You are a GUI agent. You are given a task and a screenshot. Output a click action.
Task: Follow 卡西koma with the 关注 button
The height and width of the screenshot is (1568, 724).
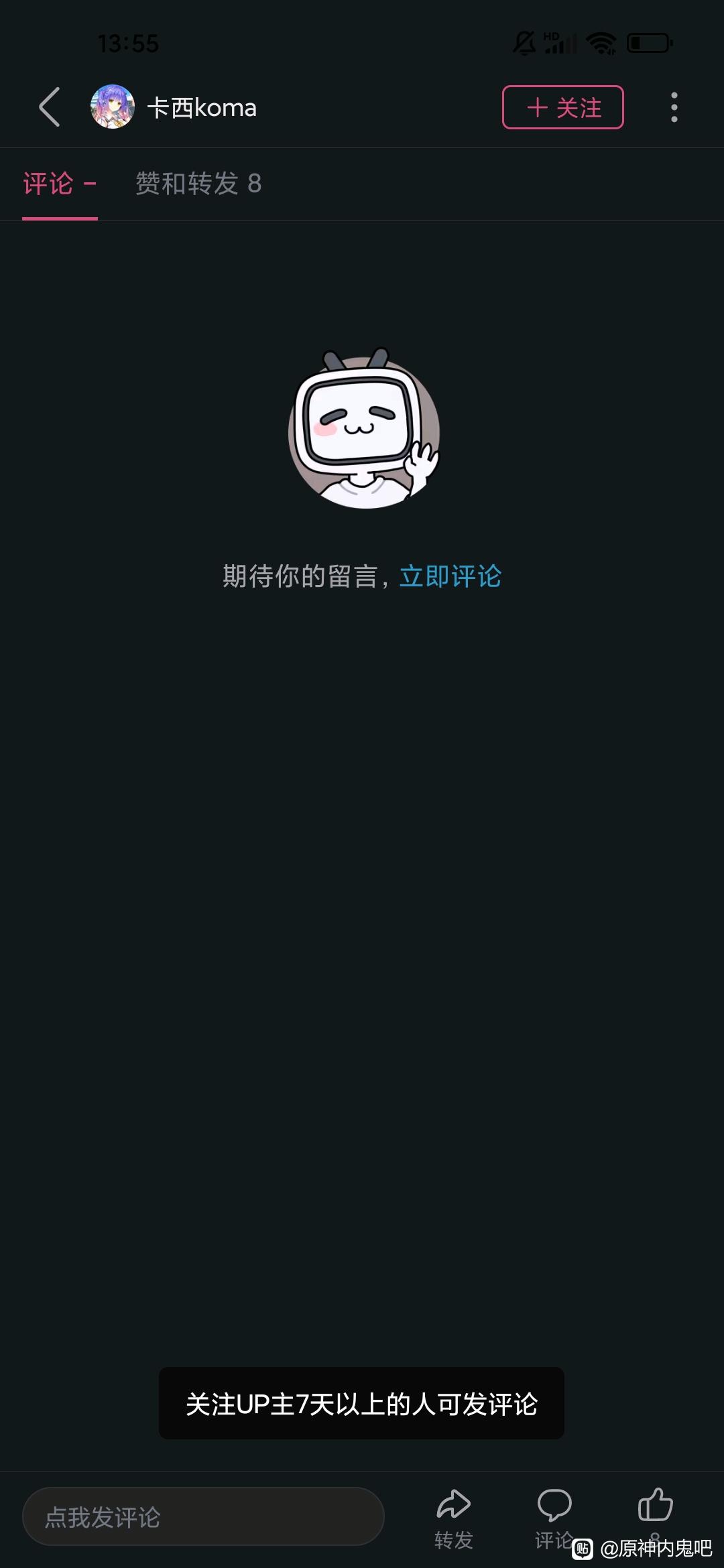point(562,107)
